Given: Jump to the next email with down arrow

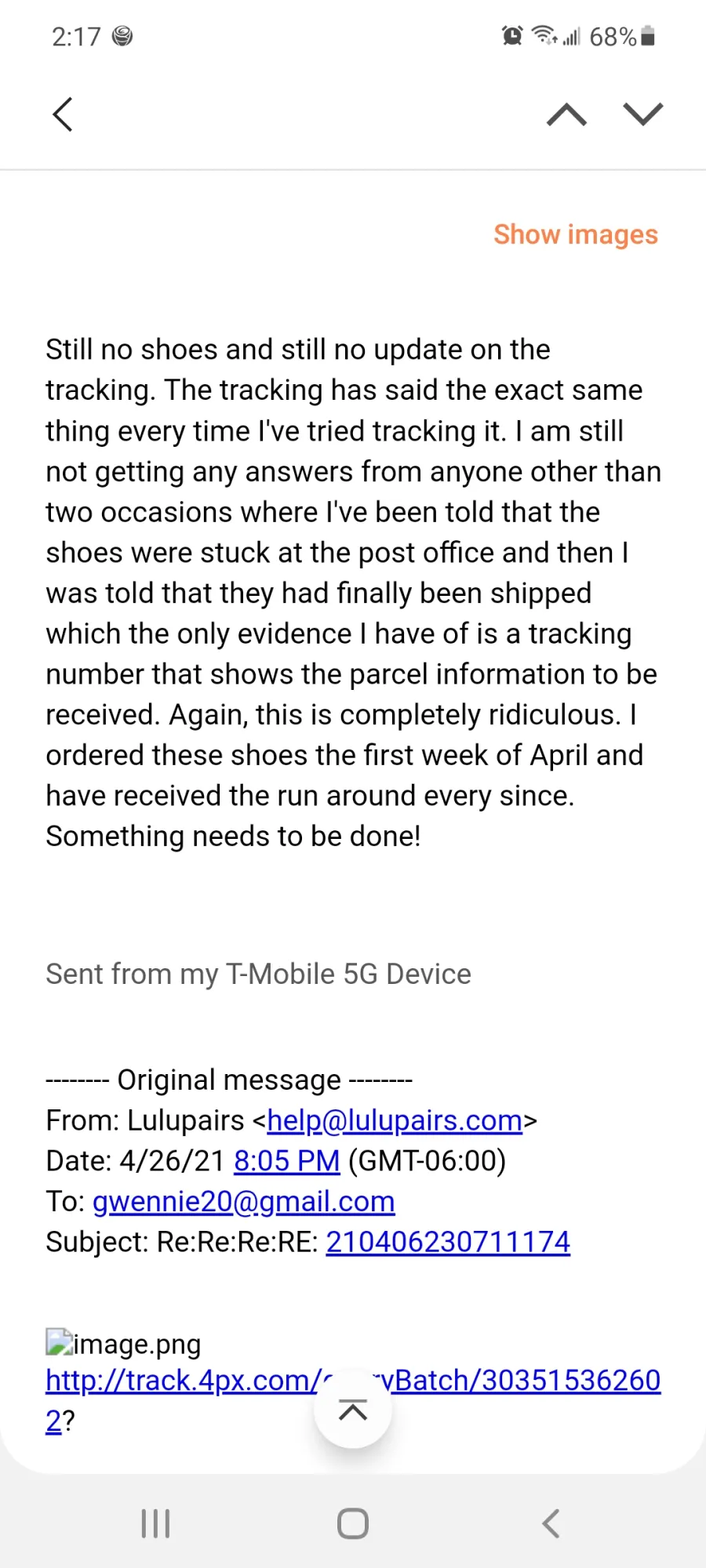Looking at the screenshot, I should [643, 114].
